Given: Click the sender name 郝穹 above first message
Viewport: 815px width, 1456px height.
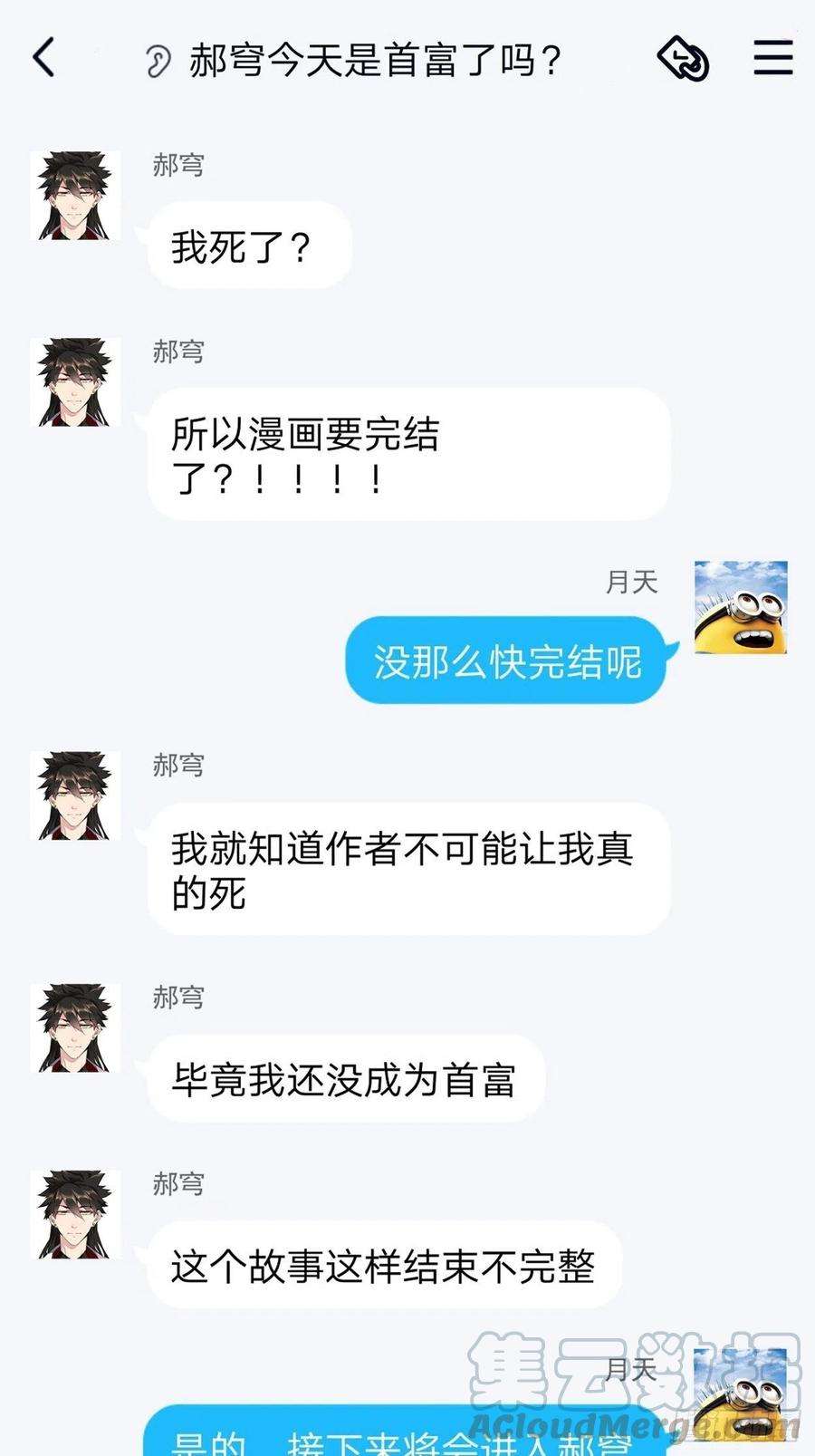Looking at the screenshot, I should 179,166.
